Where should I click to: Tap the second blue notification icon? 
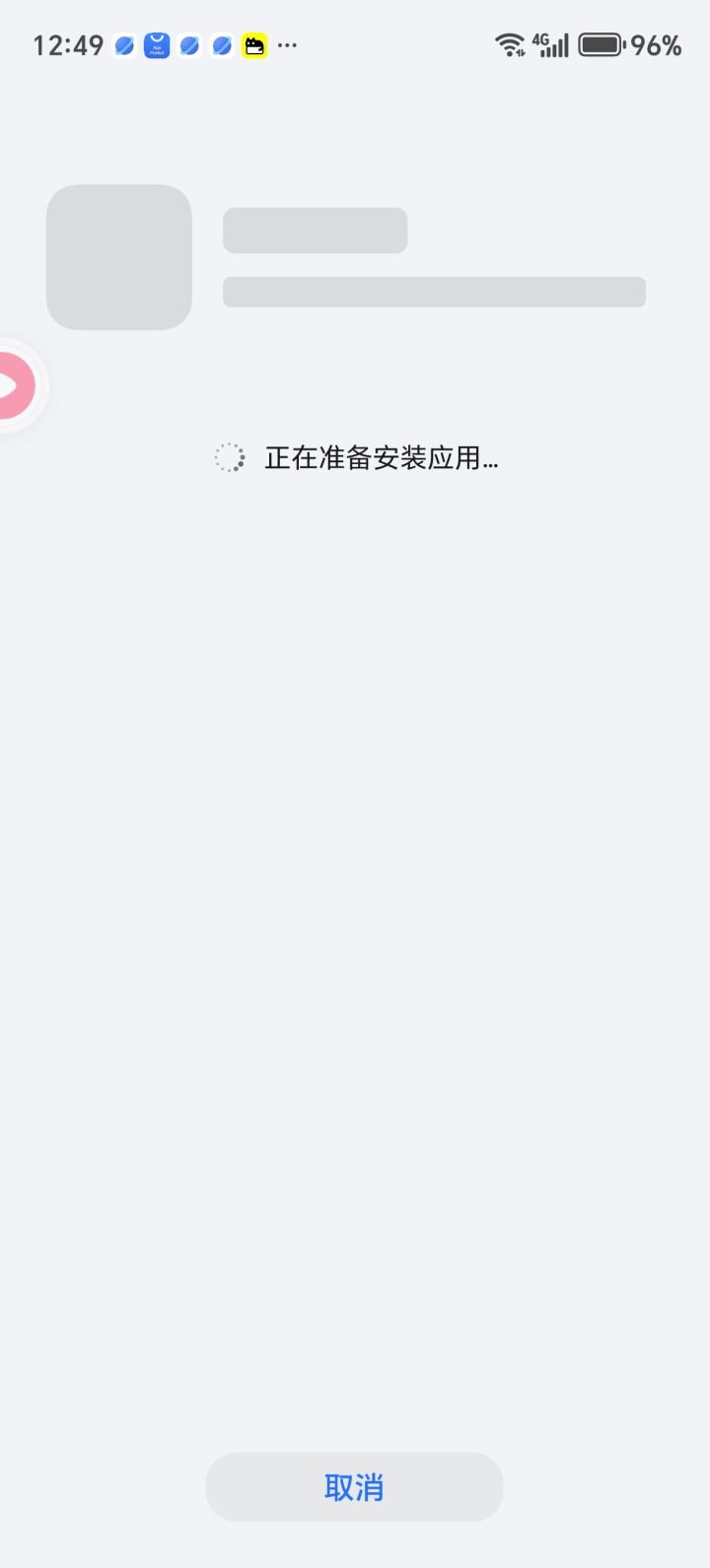(189, 44)
